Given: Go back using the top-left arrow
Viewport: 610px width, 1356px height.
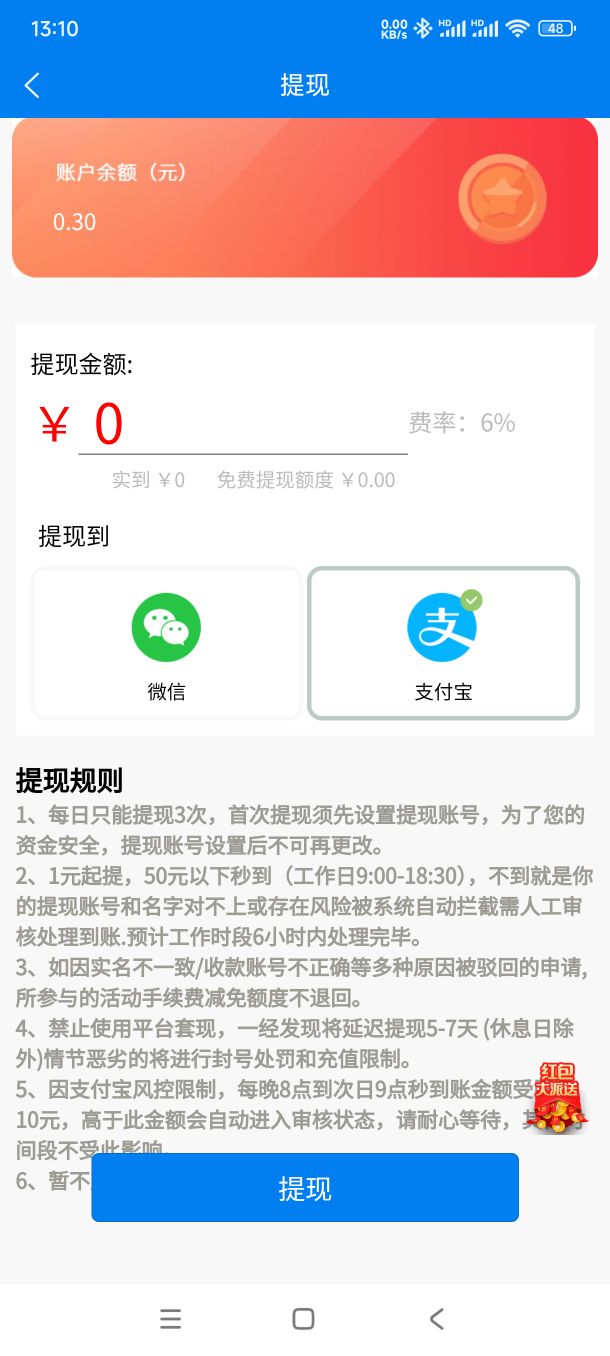Looking at the screenshot, I should (32, 85).
